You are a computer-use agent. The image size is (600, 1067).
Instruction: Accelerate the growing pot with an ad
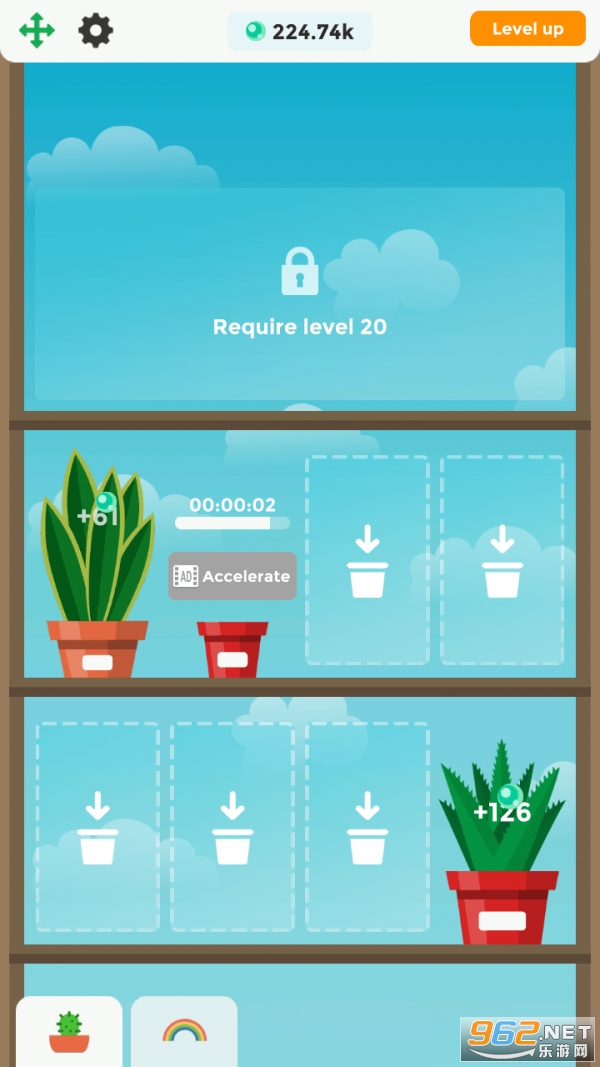coord(232,576)
